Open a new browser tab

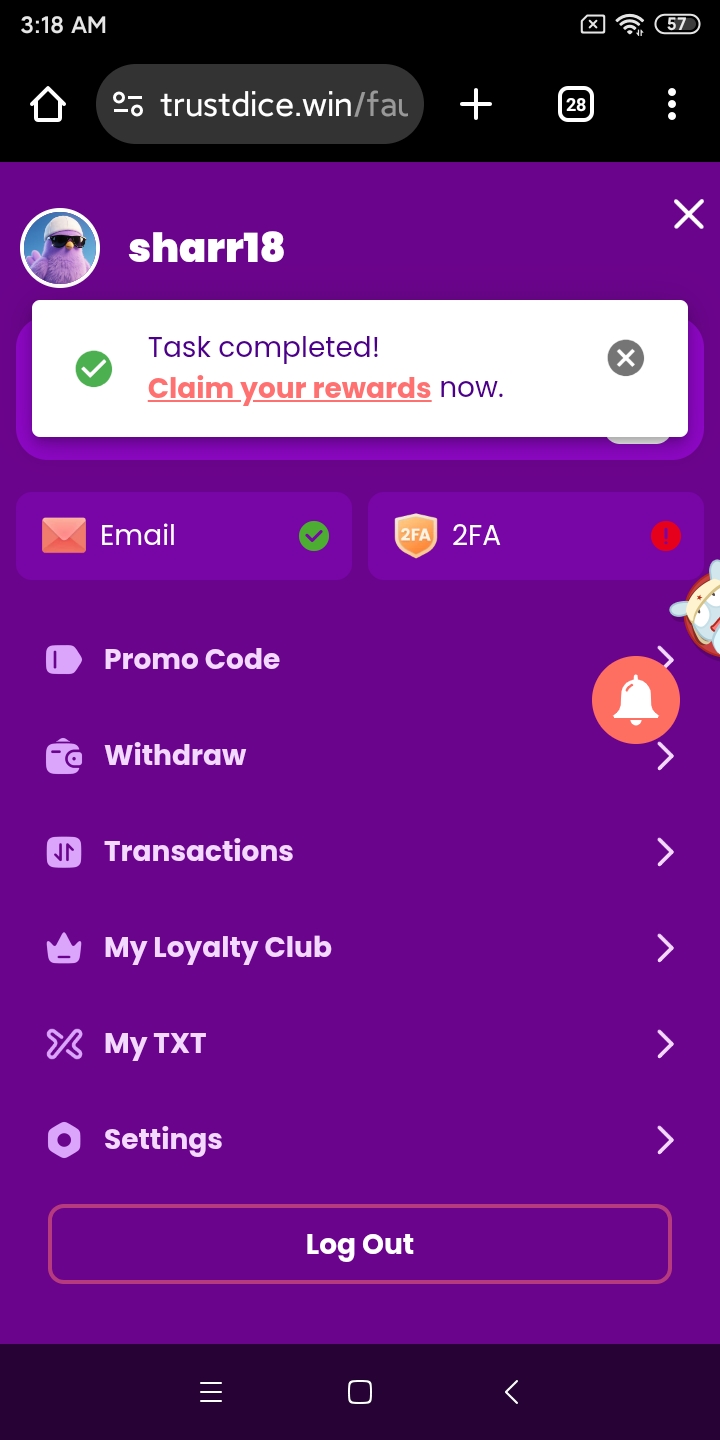[476, 104]
